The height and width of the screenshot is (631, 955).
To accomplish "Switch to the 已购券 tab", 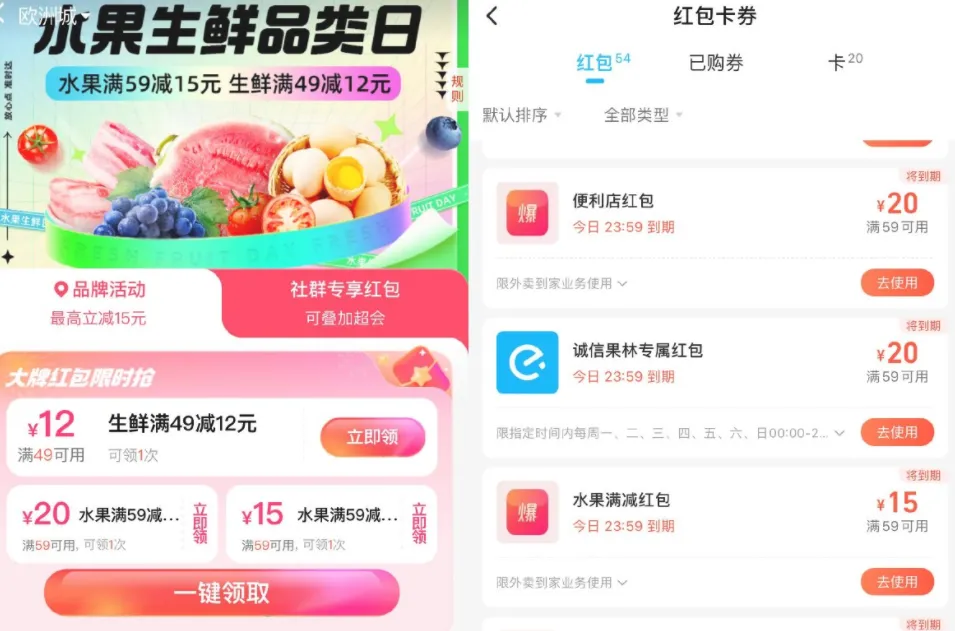I will coord(716,63).
